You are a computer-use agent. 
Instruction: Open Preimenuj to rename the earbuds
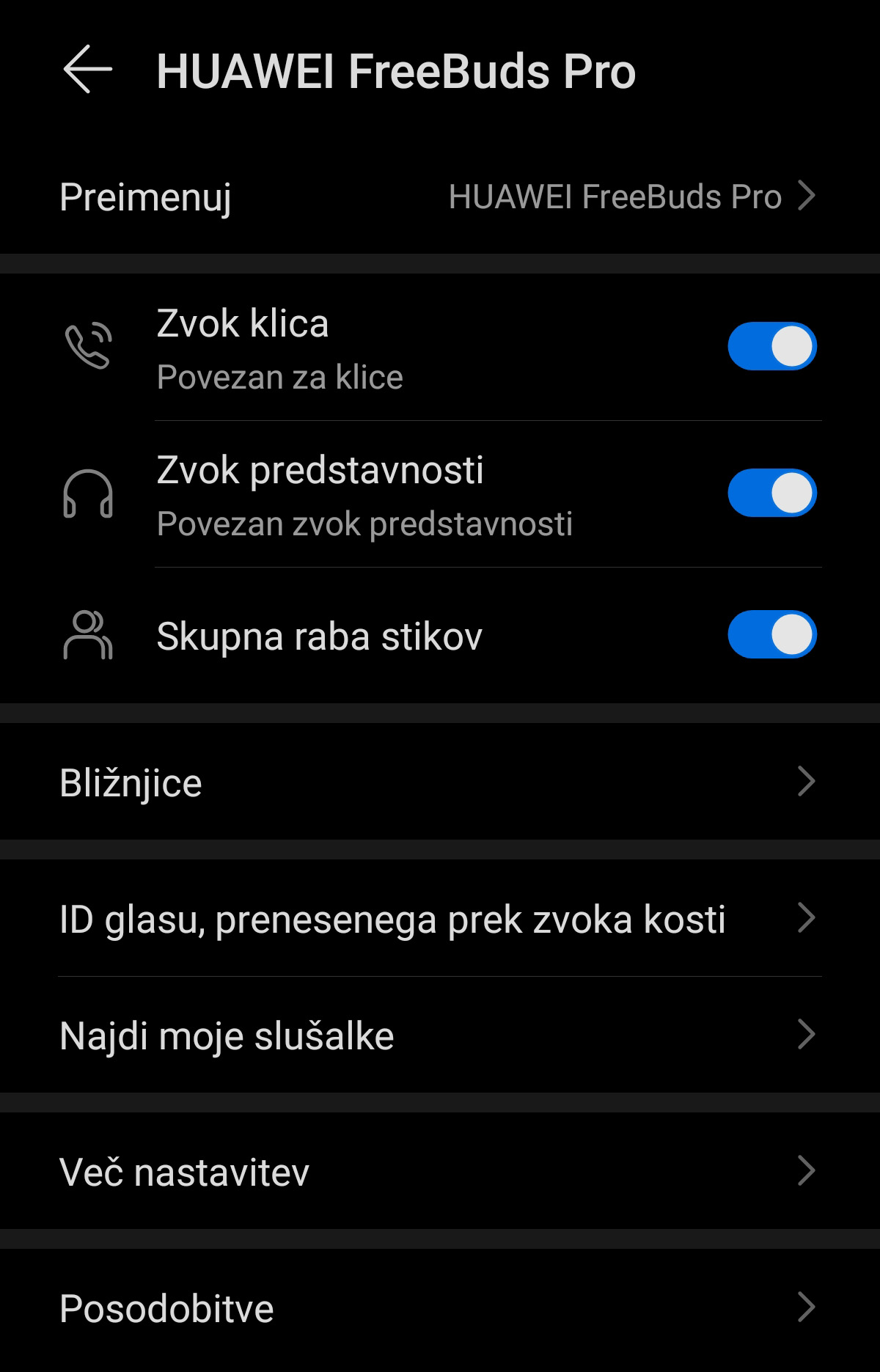440,197
